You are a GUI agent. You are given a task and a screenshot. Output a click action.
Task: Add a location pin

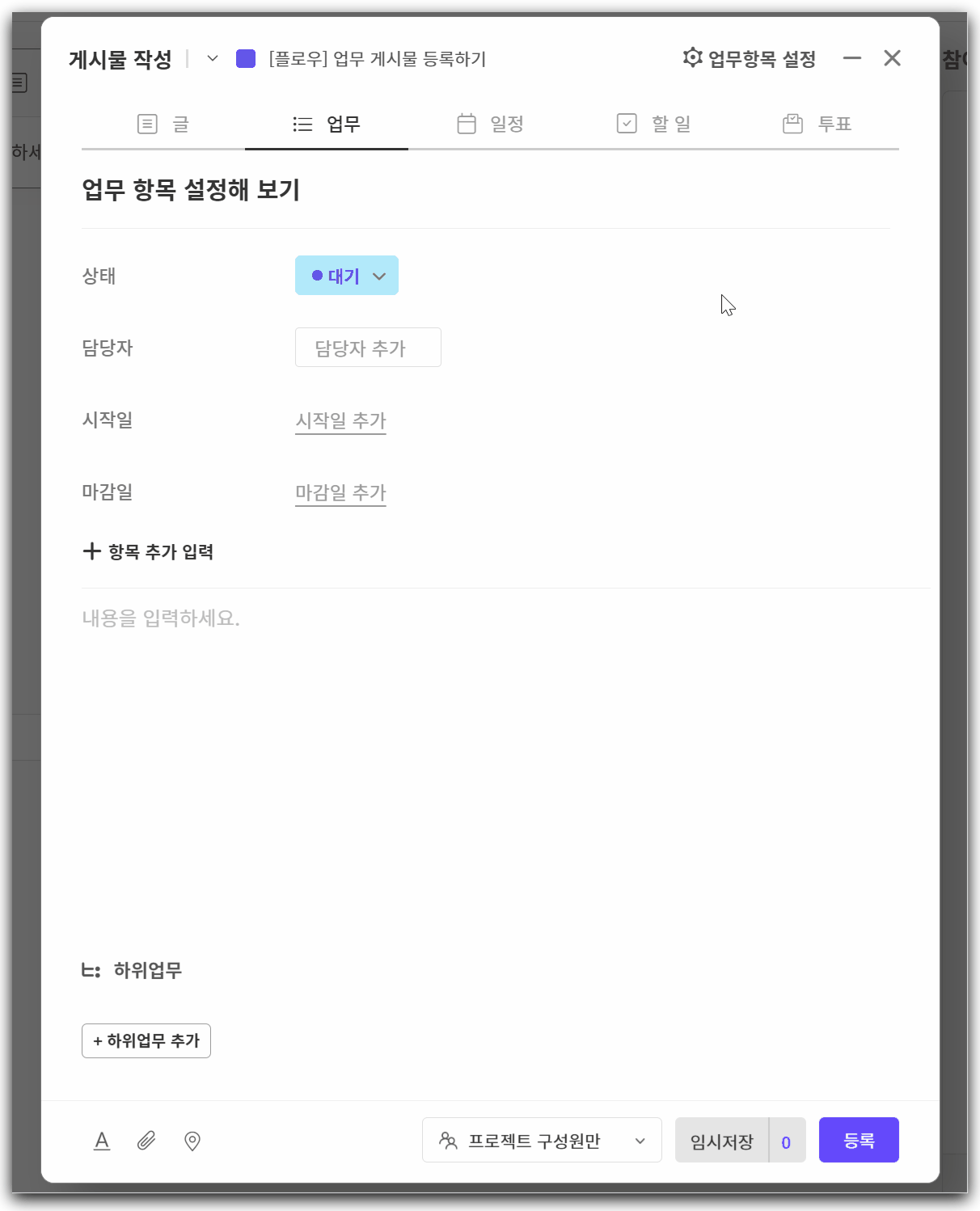(192, 1141)
